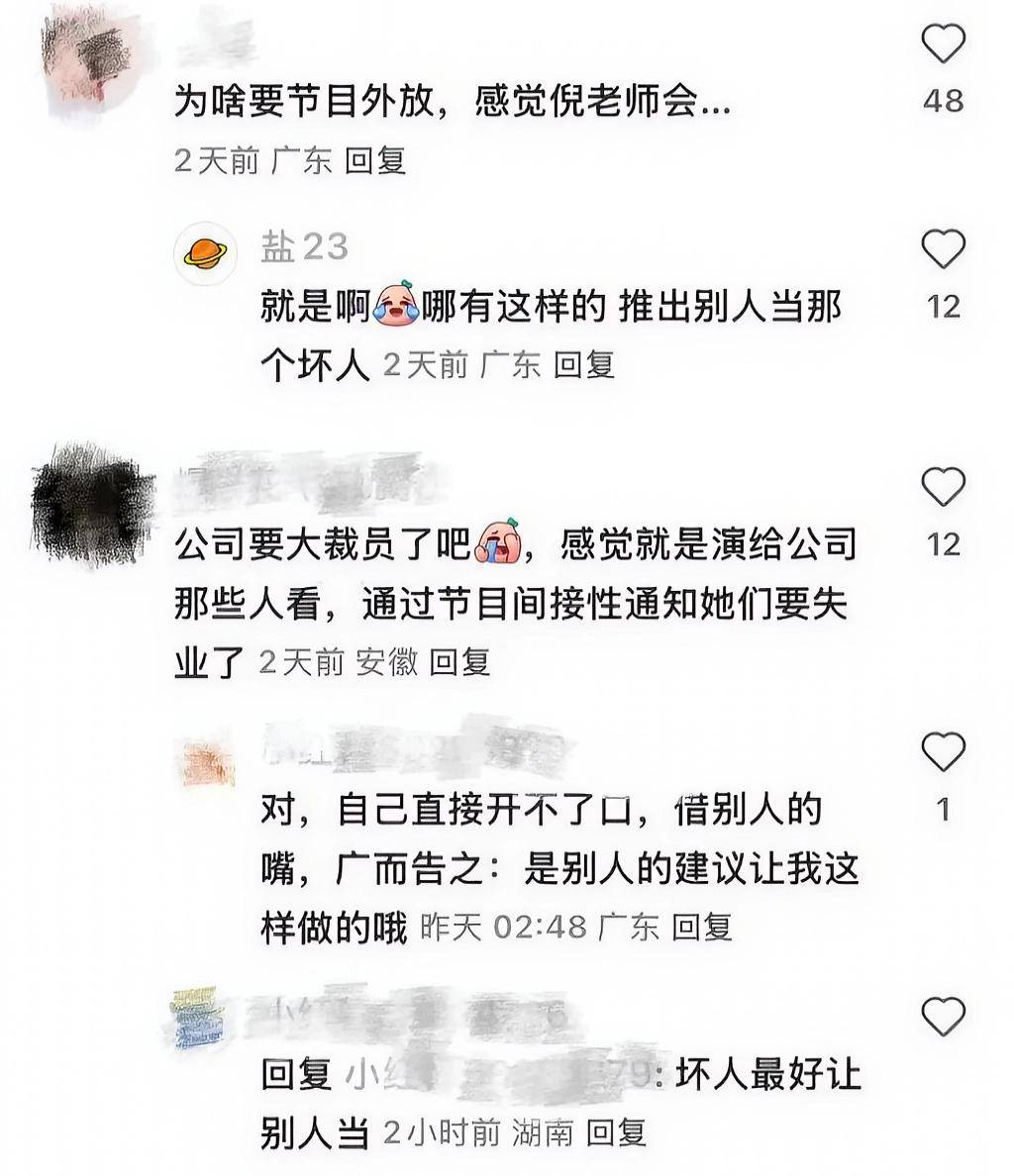
Task: Reply to the comment posted 昨天 02:48
Action: pos(701,928)
